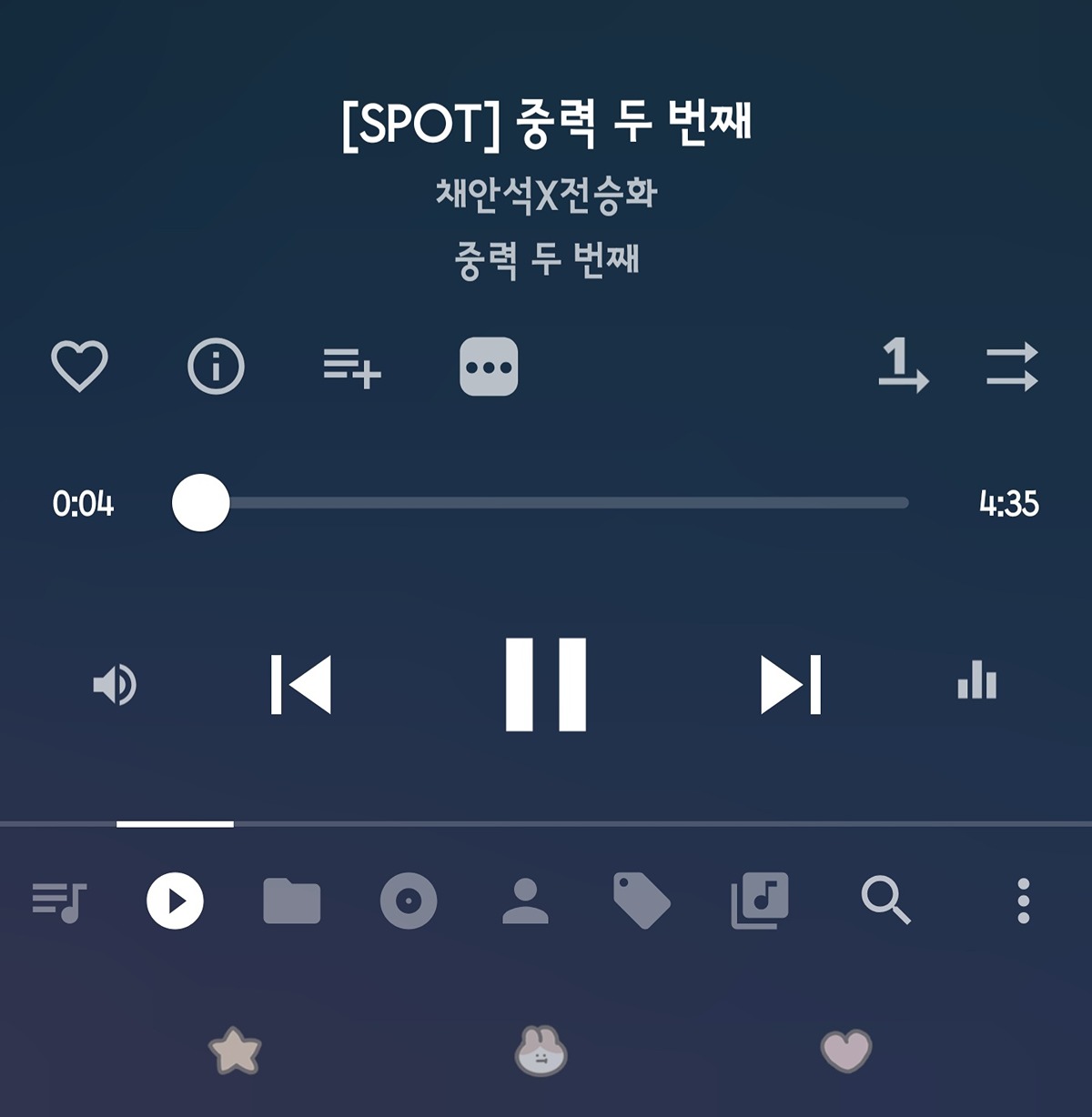
Task: Toggle shuffle playback
Action: 1012,367
